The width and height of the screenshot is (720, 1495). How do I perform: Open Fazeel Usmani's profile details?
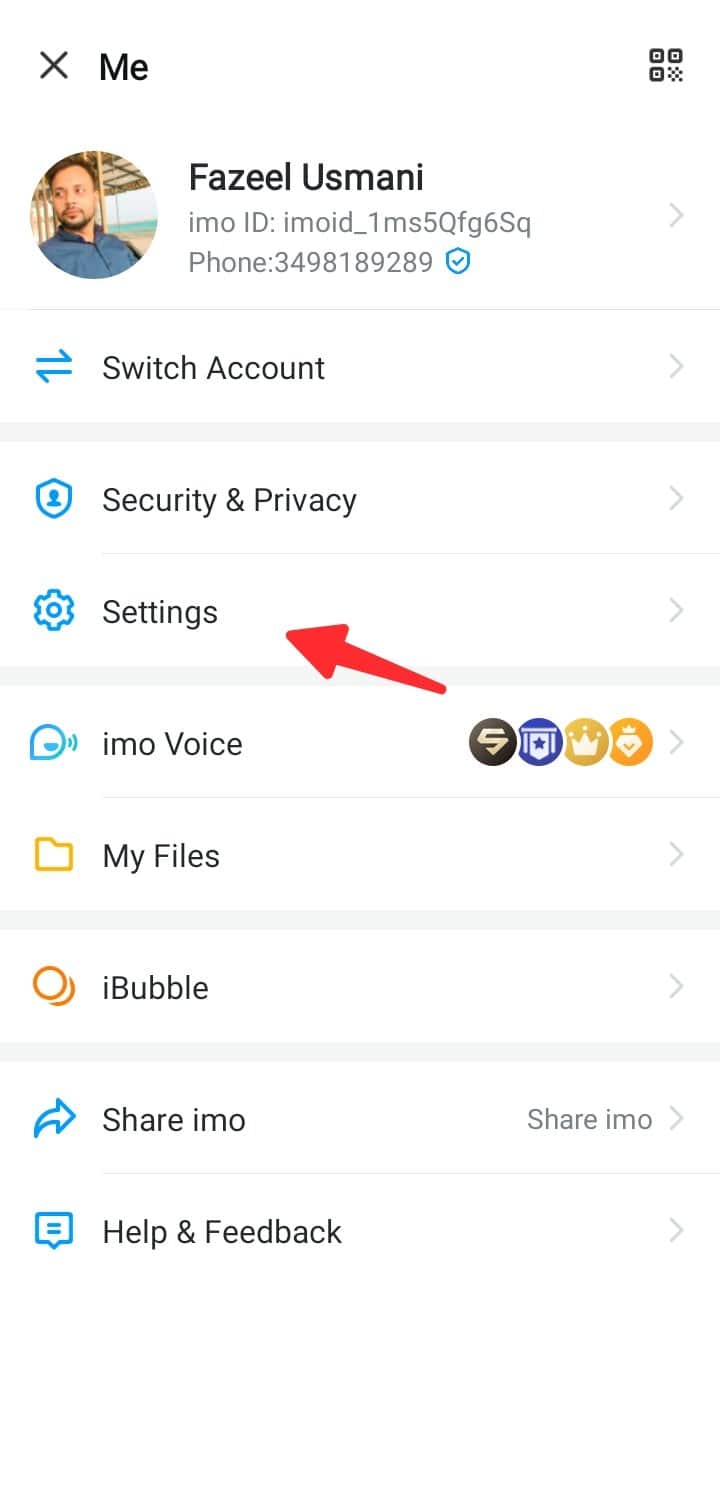(360, 215)
